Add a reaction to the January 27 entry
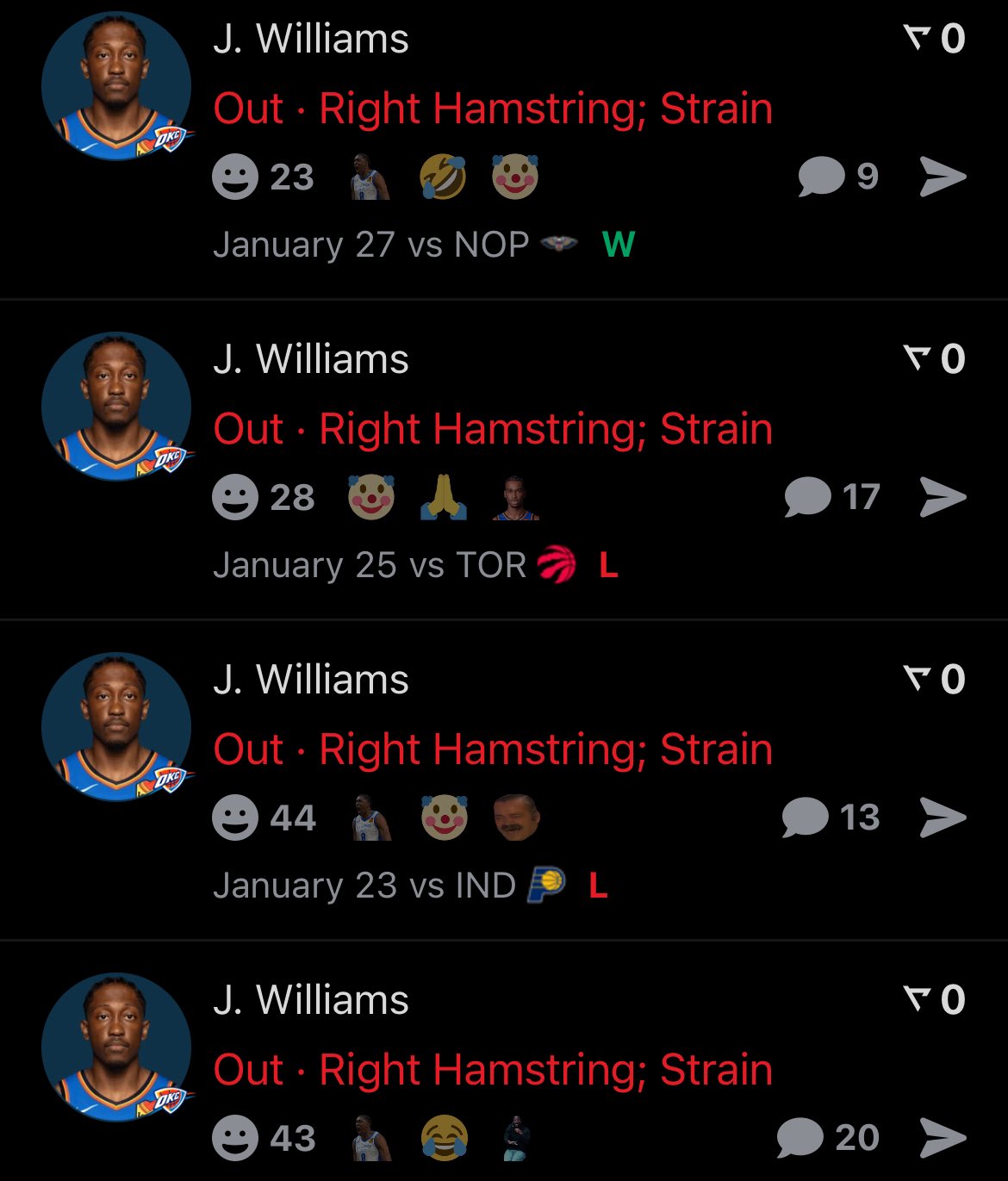The width and height of the screenshot is (1008, 1181). (235, 177)
